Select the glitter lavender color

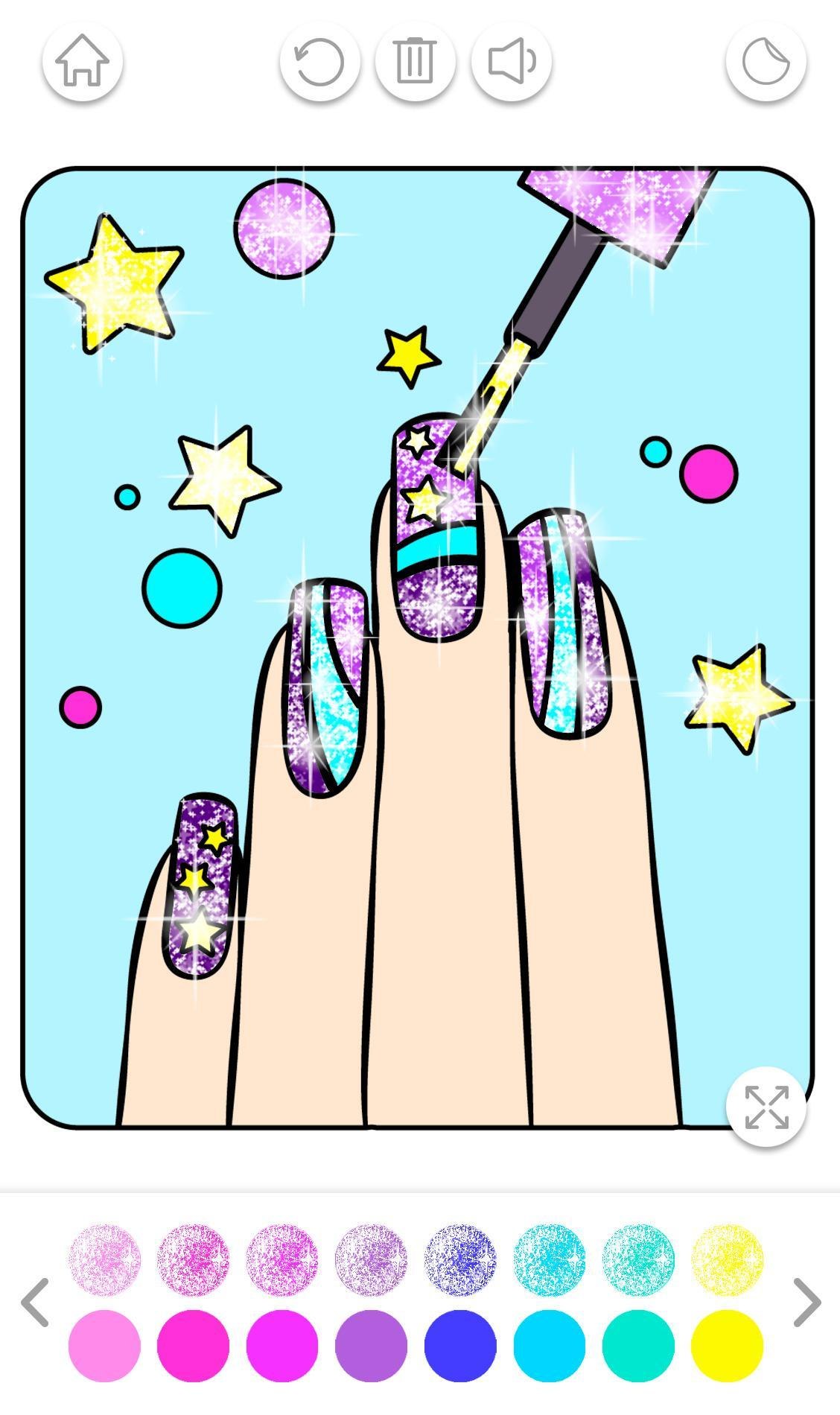371,1259
